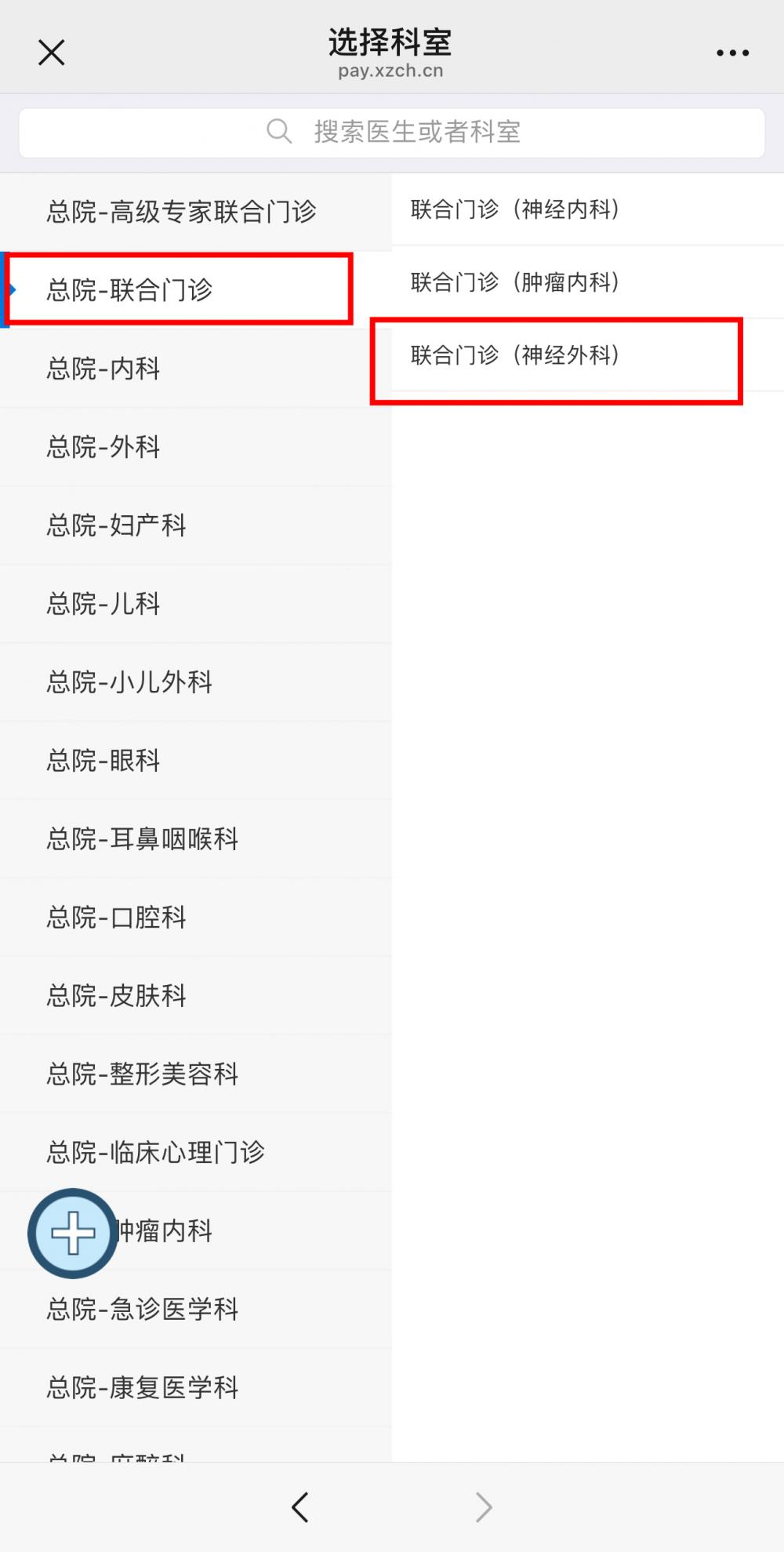Open the three-dot overflow menu
The height and width of the screenshot is (1552, 784).
click(x=732, y=53)
